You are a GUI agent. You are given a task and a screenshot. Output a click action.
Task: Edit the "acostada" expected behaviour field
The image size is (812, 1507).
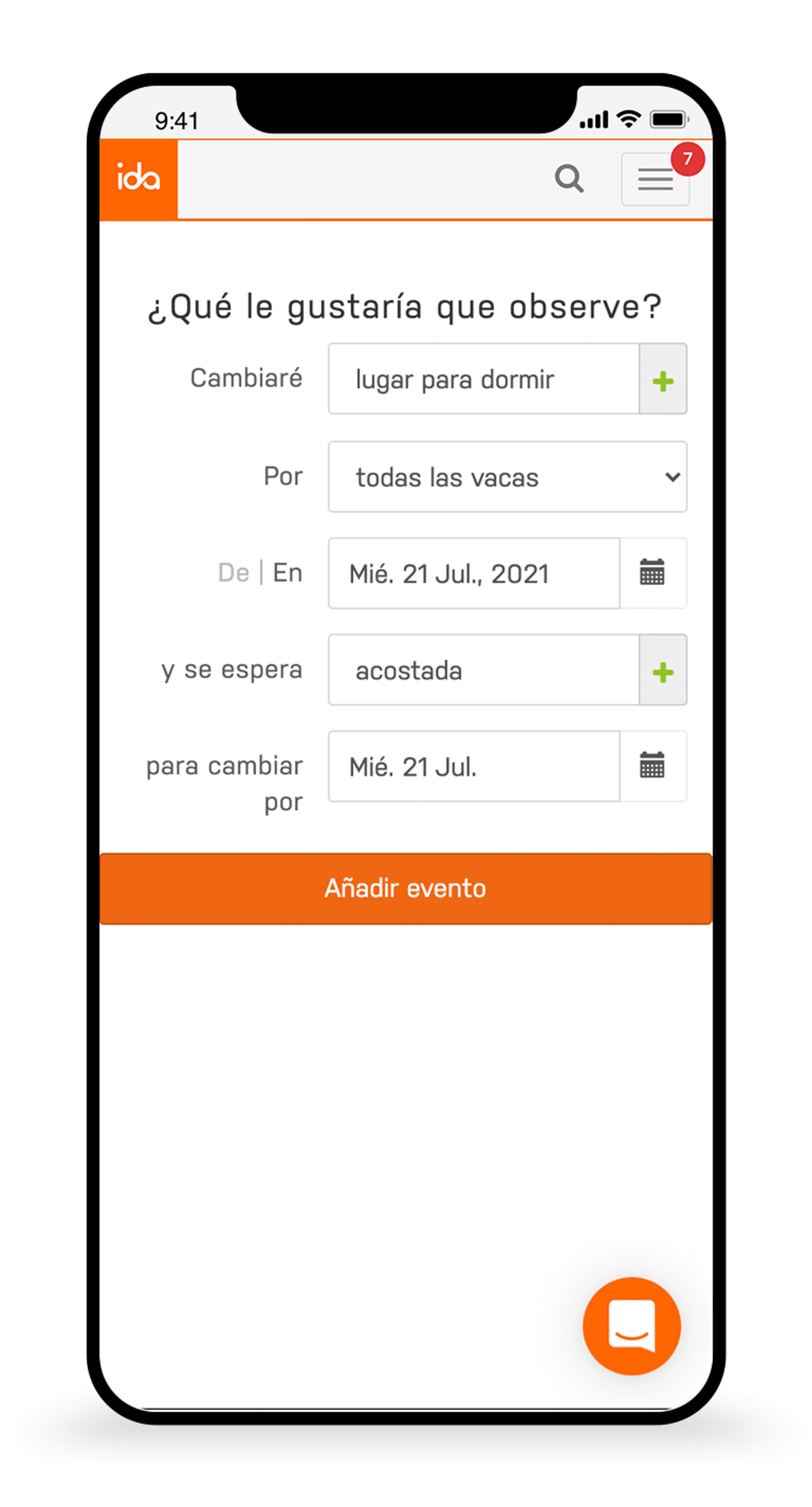pos(483,670)
